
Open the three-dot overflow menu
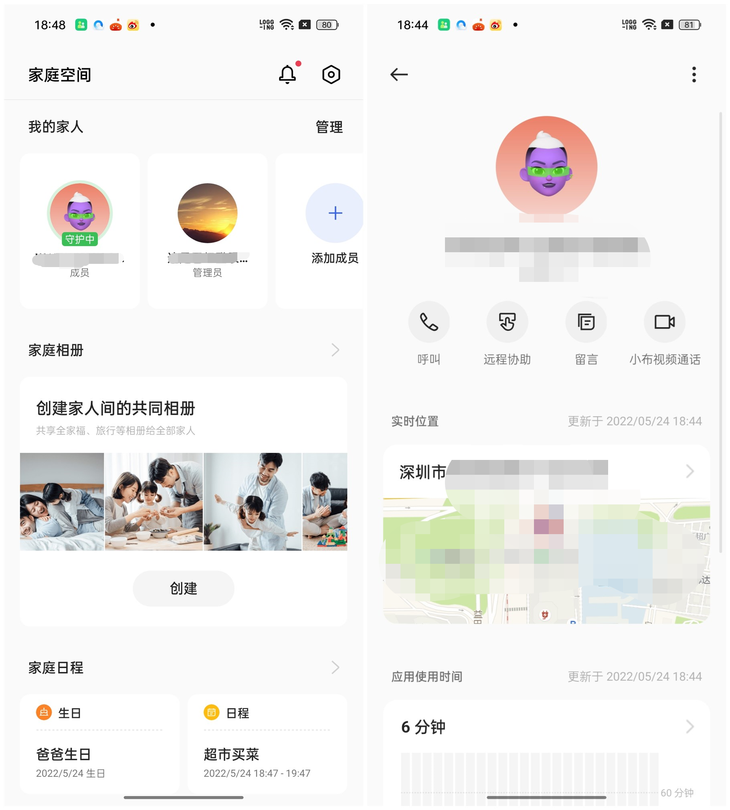(x=693, y=75)
